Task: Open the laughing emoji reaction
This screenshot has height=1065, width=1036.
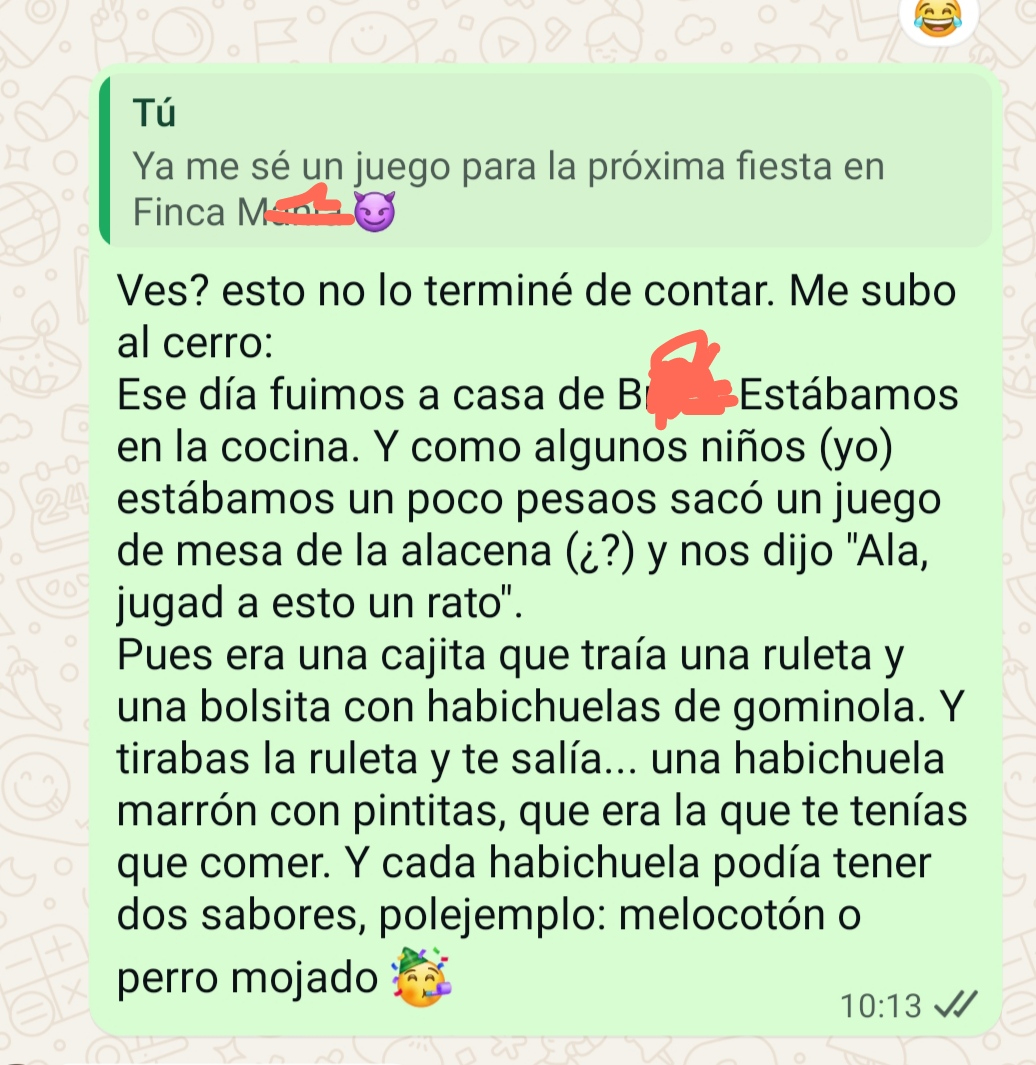Action: [x=938, y=15]
